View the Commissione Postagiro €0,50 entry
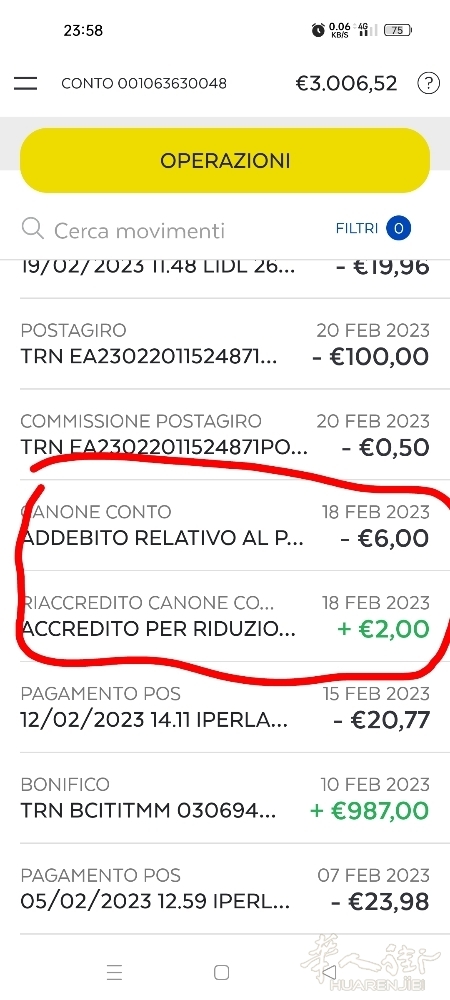This screenshot has height=1000, width=450. 225,435
